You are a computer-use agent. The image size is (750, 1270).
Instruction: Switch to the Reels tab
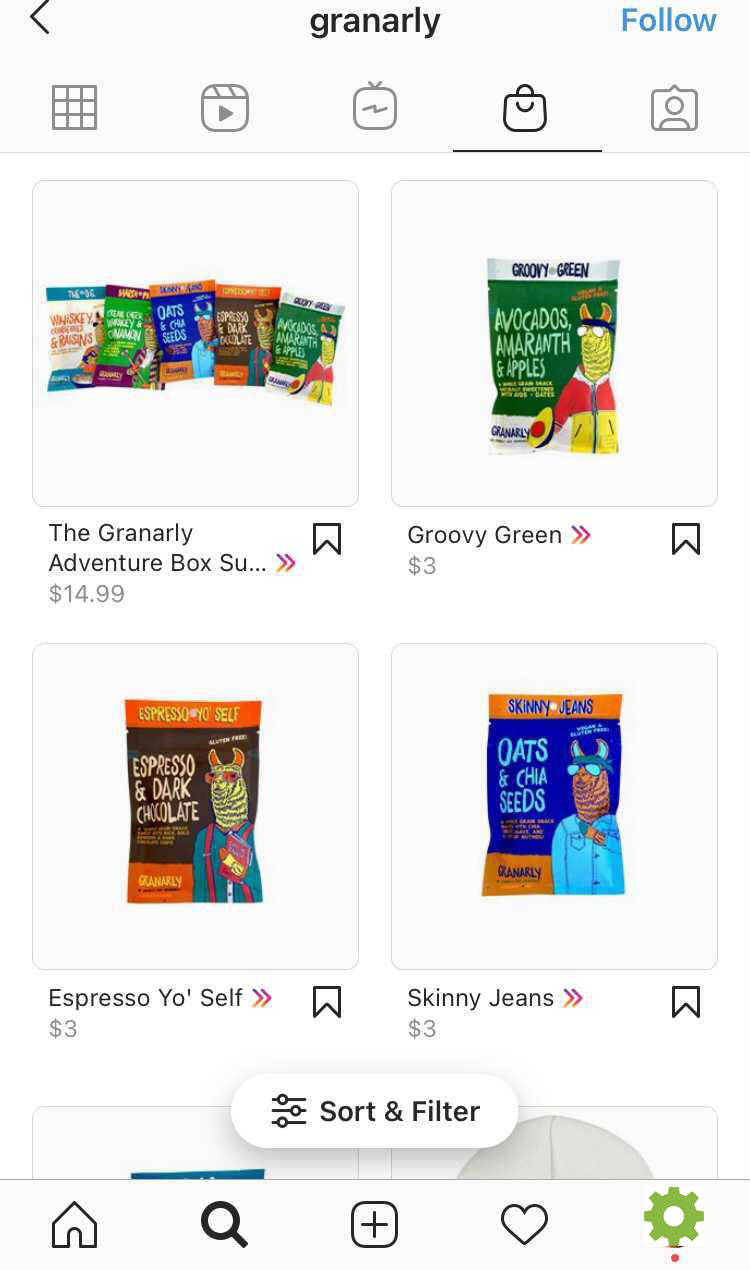click(225, 108)
